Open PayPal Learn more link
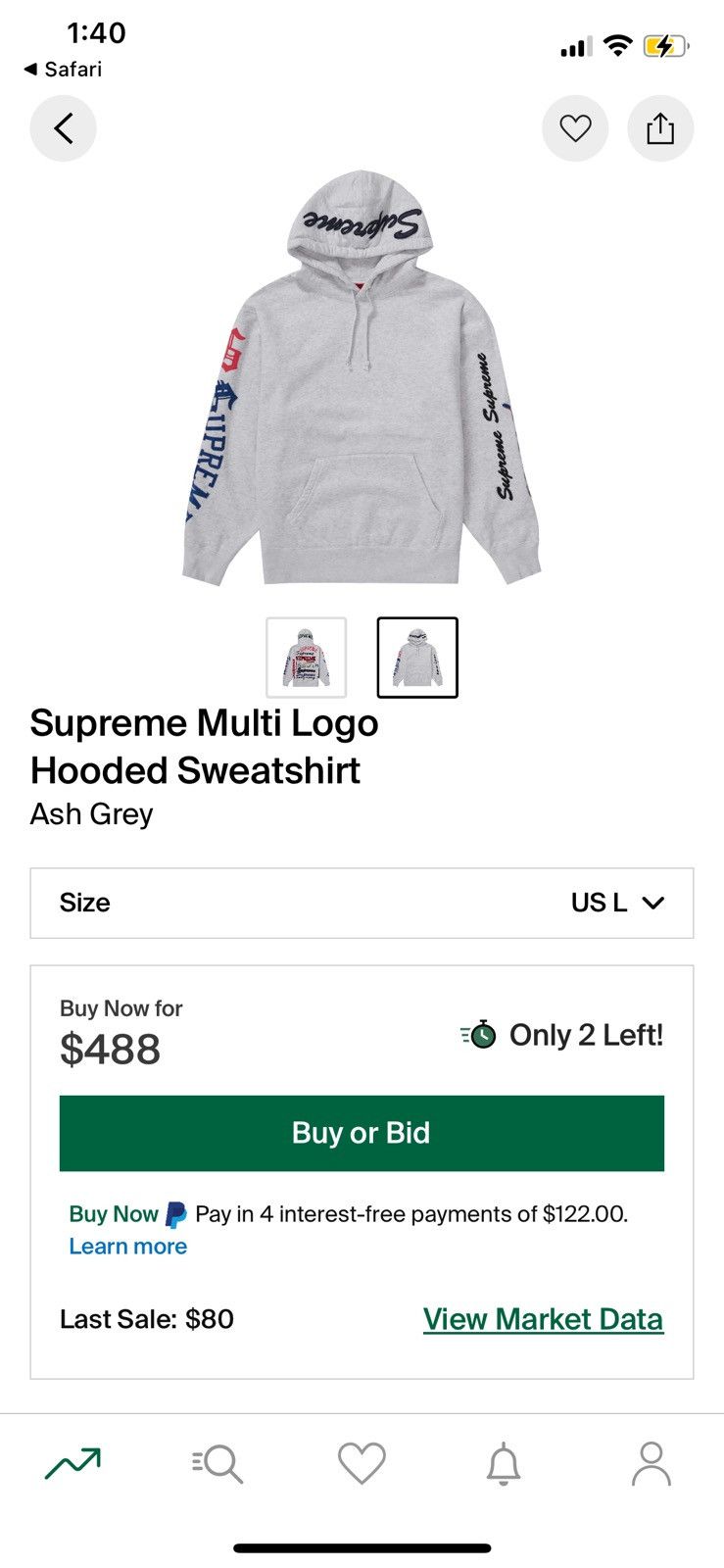The height and width of the screenshot is (1568, 724). 128,1247
